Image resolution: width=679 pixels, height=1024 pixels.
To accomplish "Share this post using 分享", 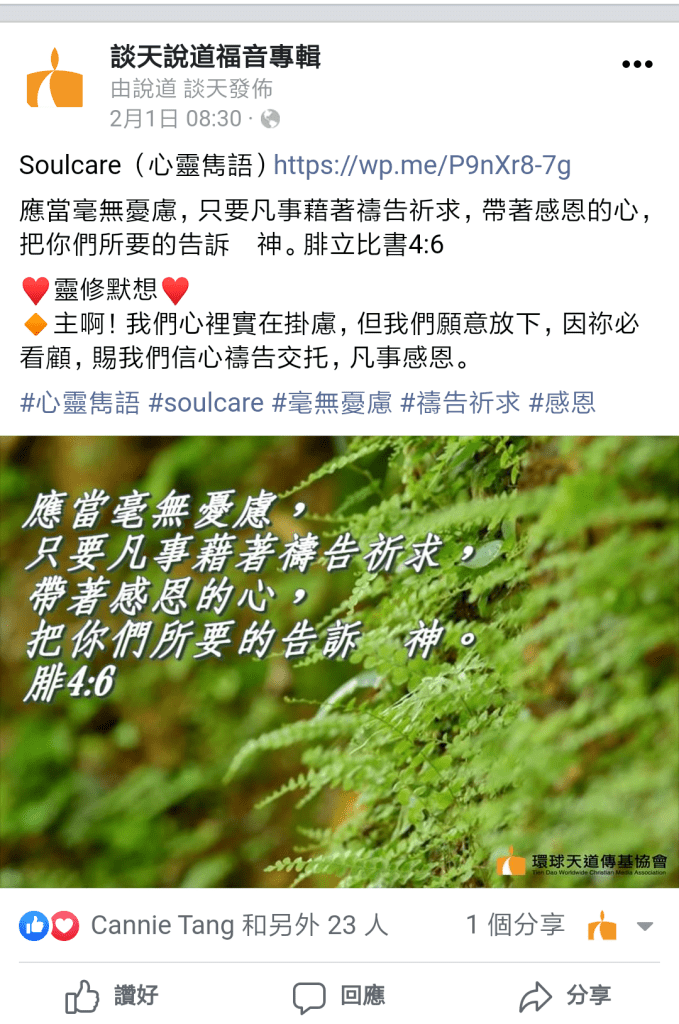I will (x=566, y=995).
